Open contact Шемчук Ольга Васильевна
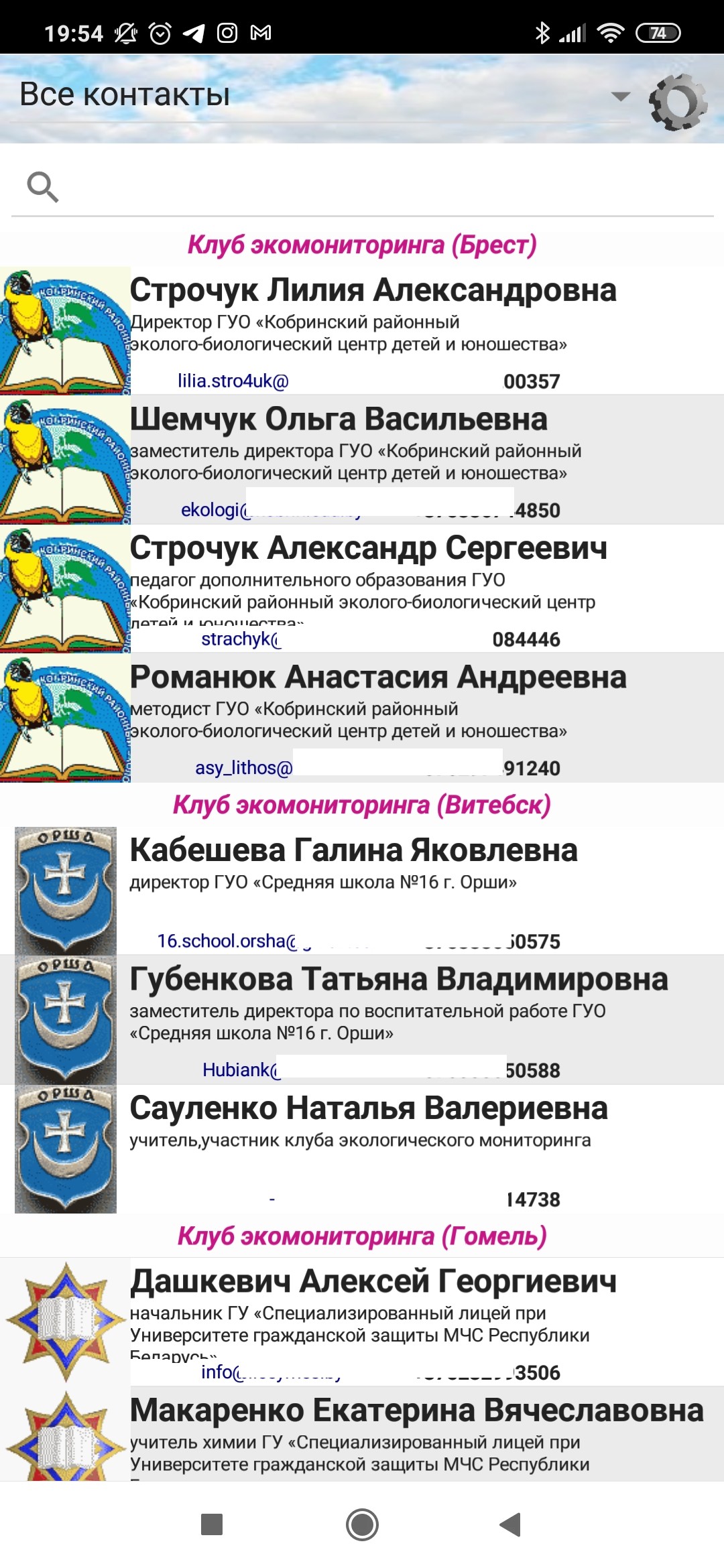The width and height of the screenshot is (724, 1568). (339, 420)
